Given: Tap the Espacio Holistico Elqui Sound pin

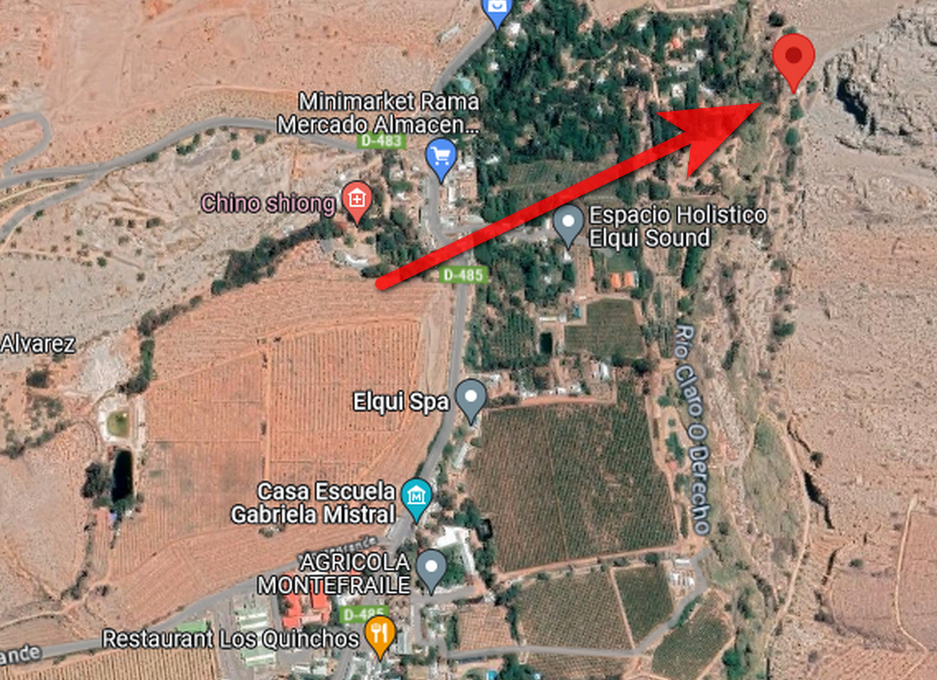Looking at the screenshot, I should 569,224.
